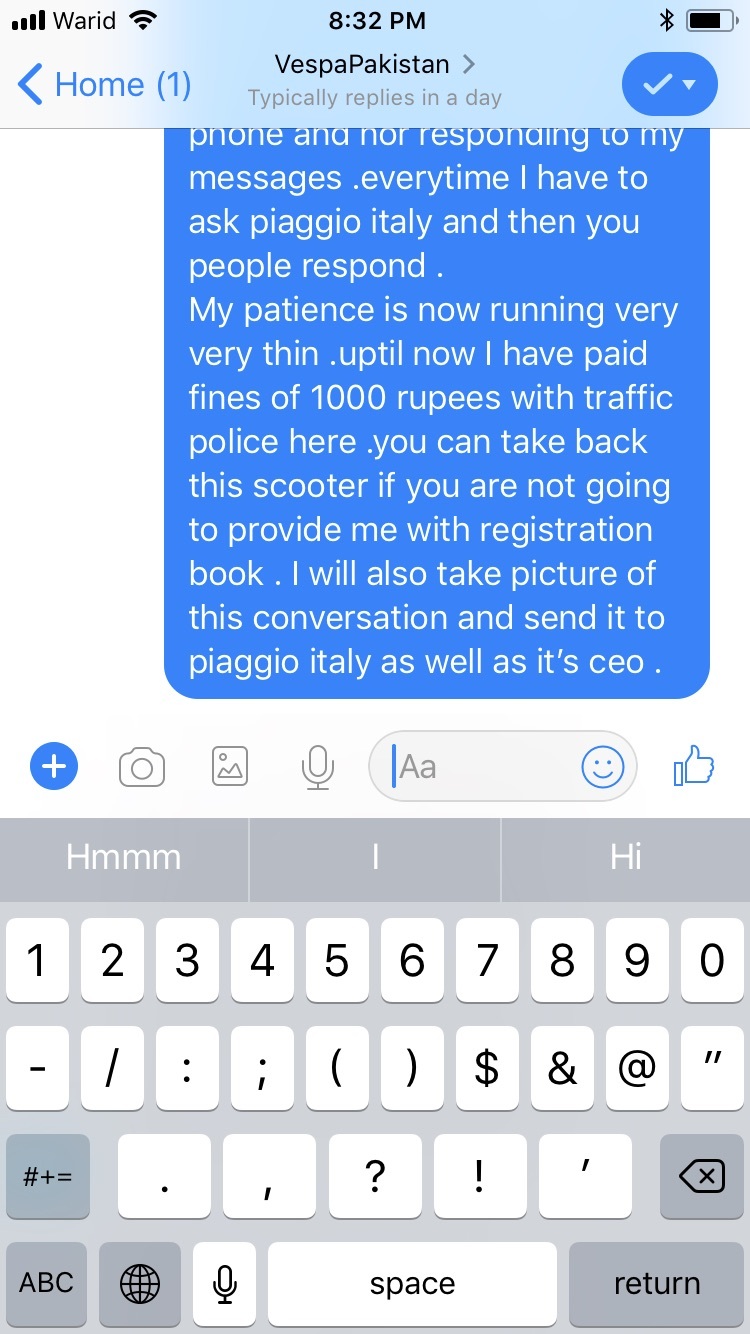
Task: Open the photo gallery picker
Action: (x=230, y=767)
